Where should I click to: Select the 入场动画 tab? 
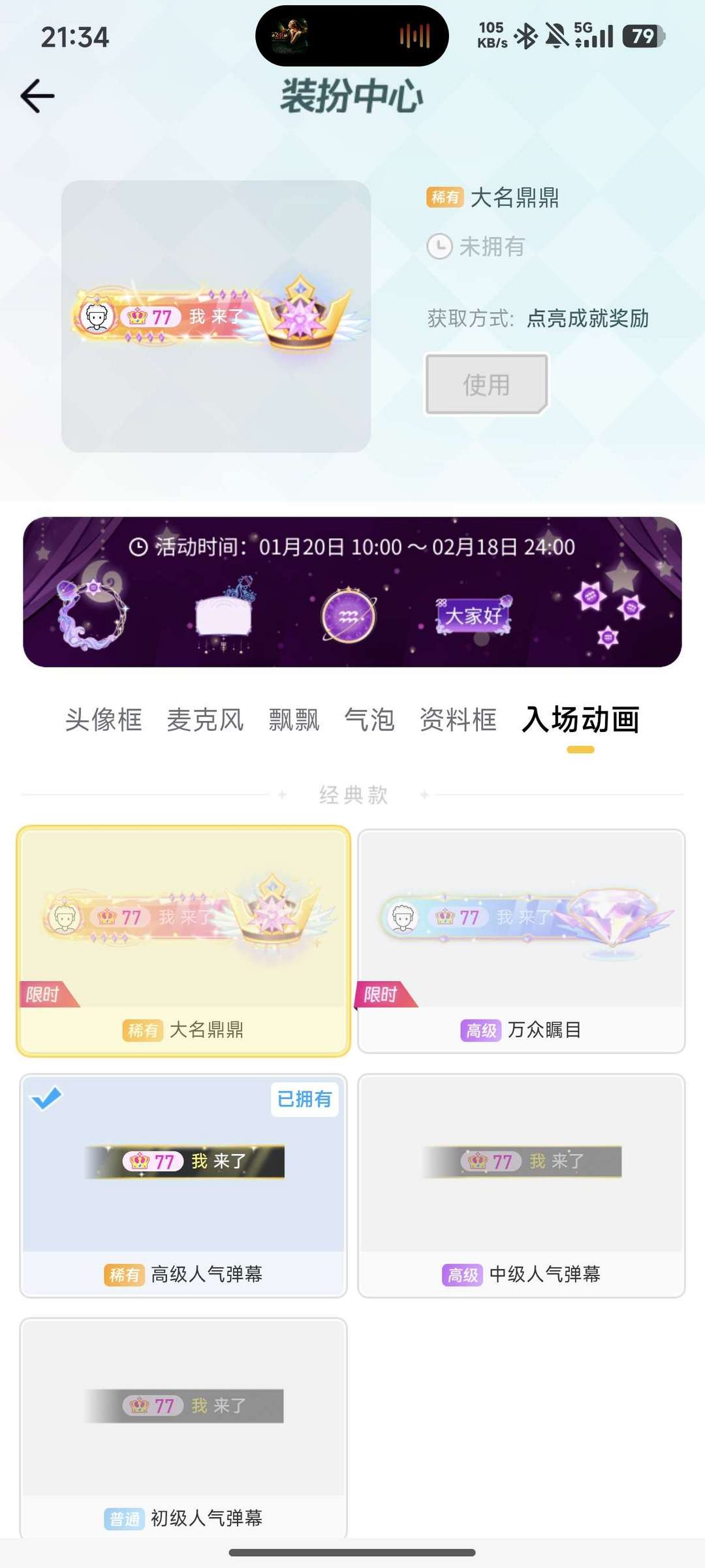pos(580,720)
